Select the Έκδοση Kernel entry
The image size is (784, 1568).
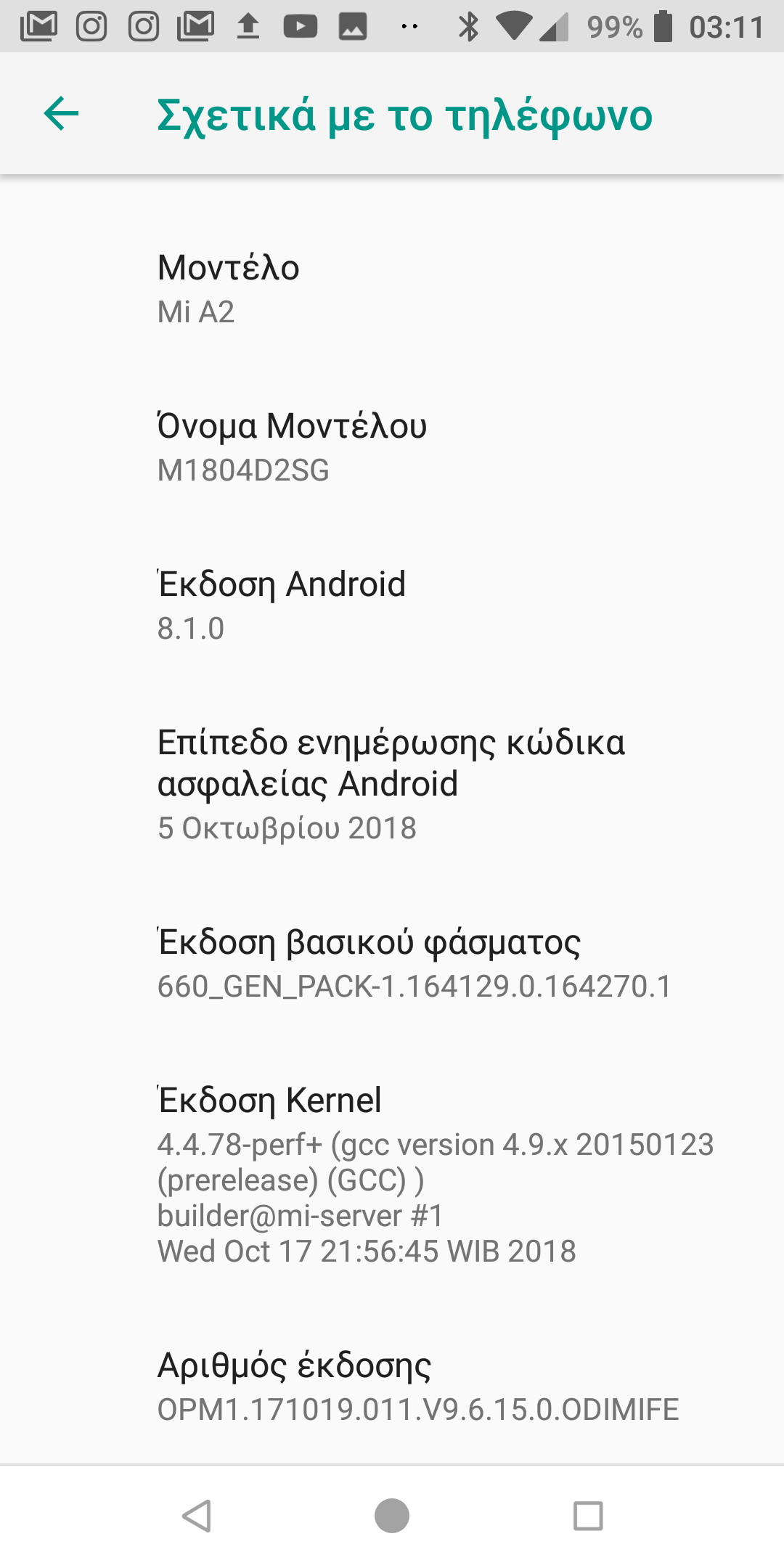392,1174
